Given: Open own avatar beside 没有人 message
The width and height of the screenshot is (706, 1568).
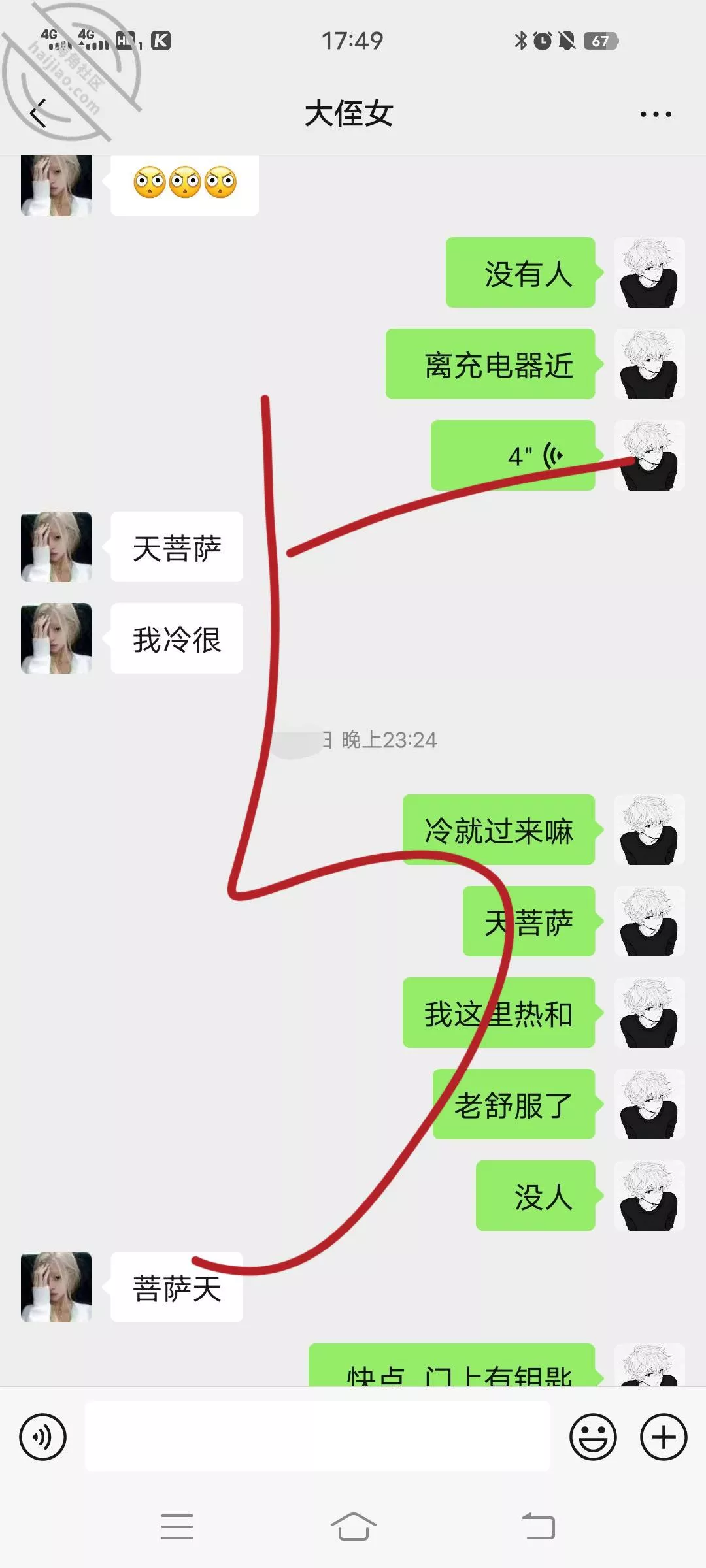Looking at the screenshot, I should tap(649, 272).
